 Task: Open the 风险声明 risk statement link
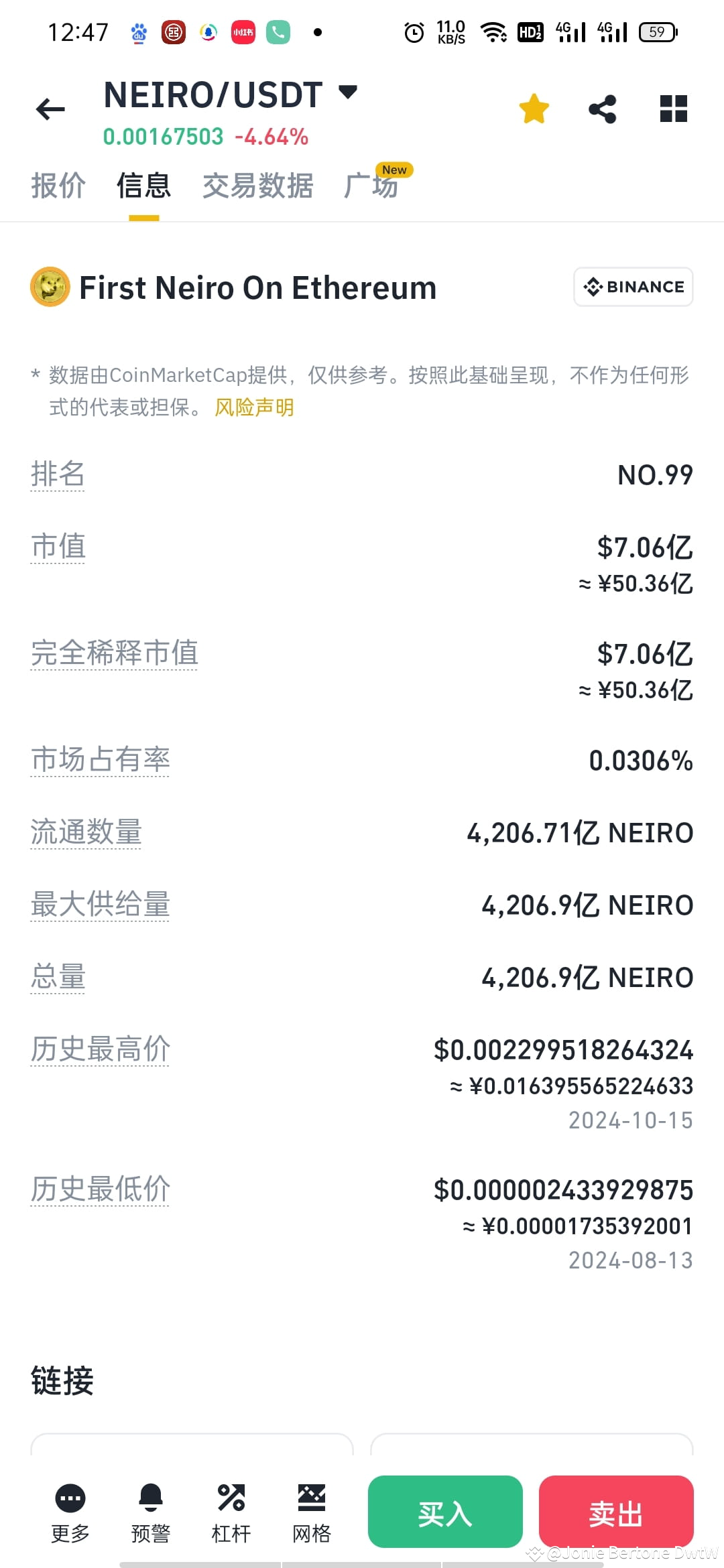tap(254, 407)
